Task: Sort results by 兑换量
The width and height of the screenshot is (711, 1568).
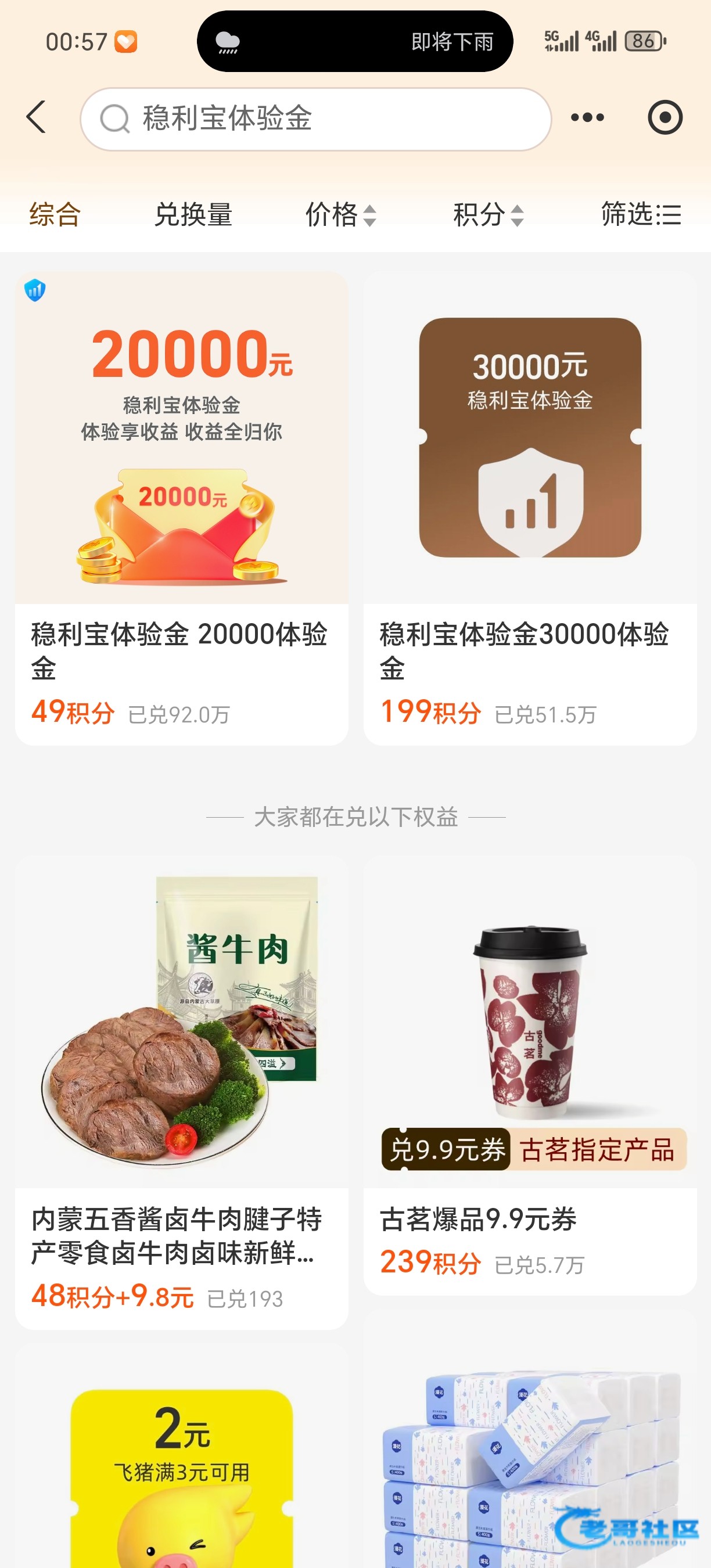Action: click(x=193, y=214)
